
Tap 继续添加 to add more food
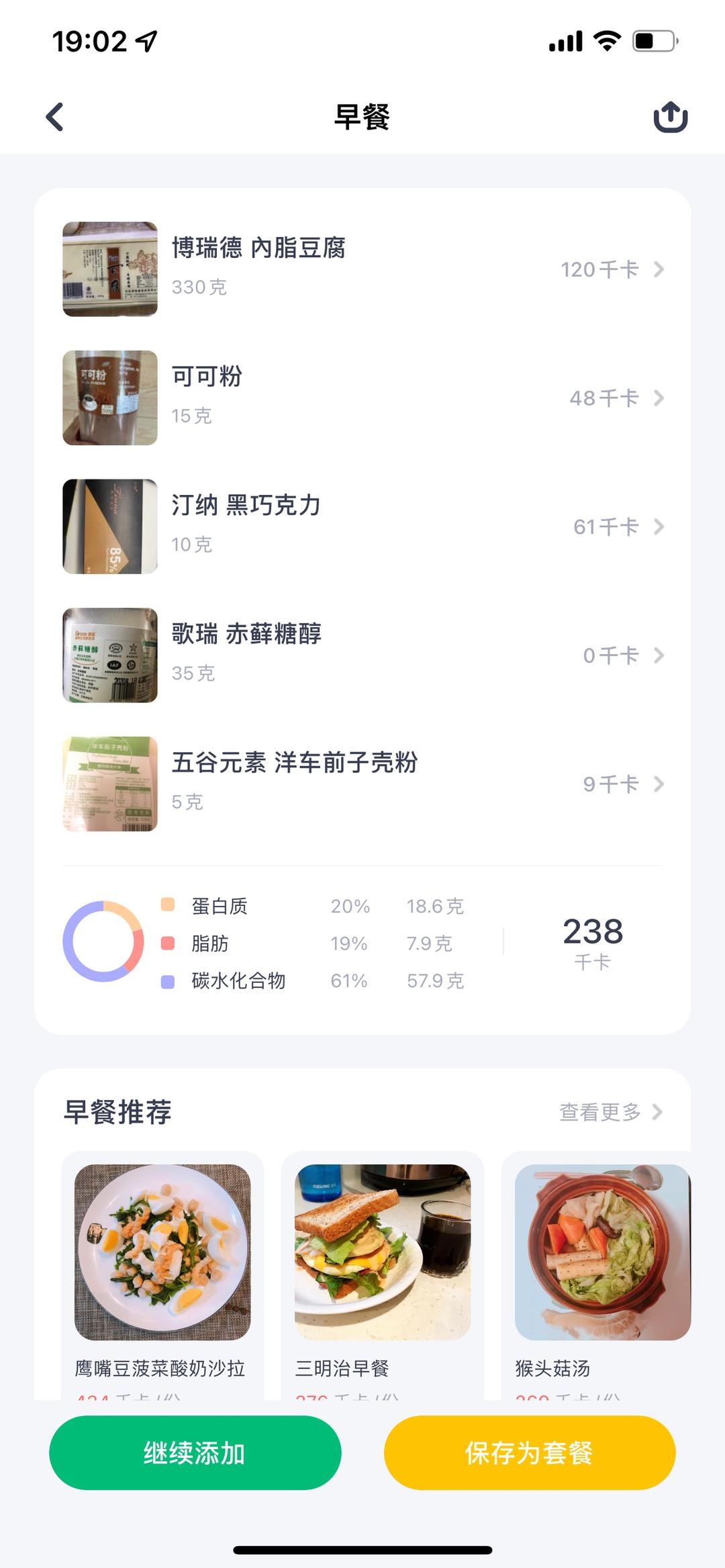coord(195,1453)
